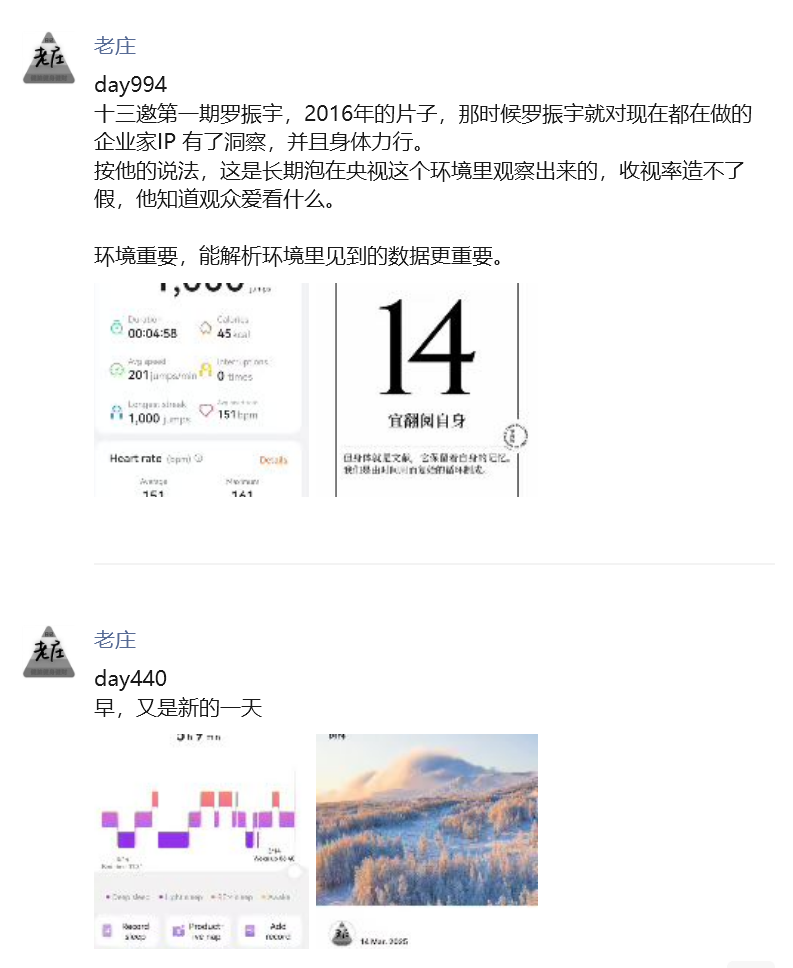Screen dimensions: 793x968
Task: View the jump rope stats image in day994
Action: pyautogui.click(x=201, y=390)
